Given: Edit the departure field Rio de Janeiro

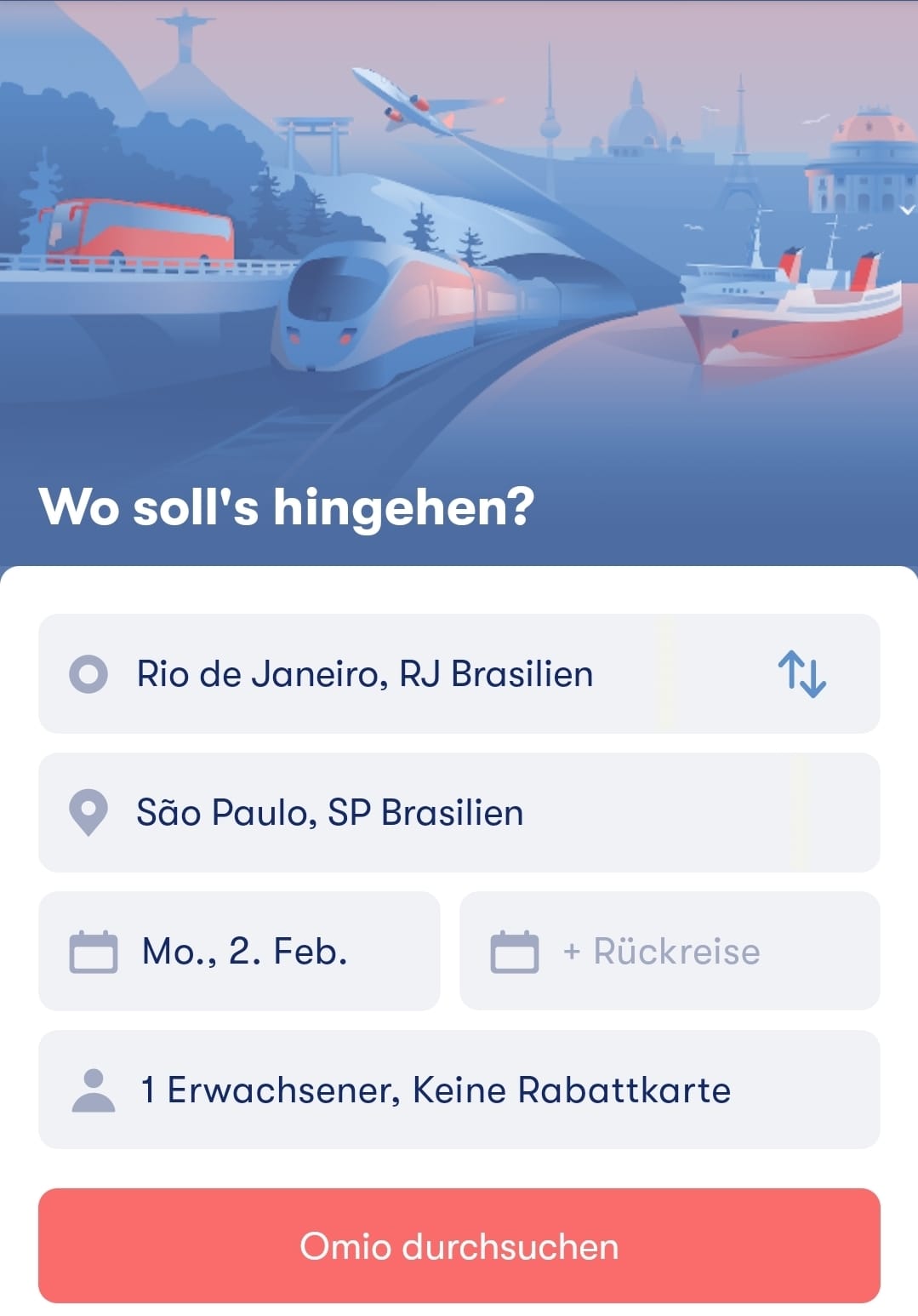Looking at the screenshot, I should click(366, 674).
